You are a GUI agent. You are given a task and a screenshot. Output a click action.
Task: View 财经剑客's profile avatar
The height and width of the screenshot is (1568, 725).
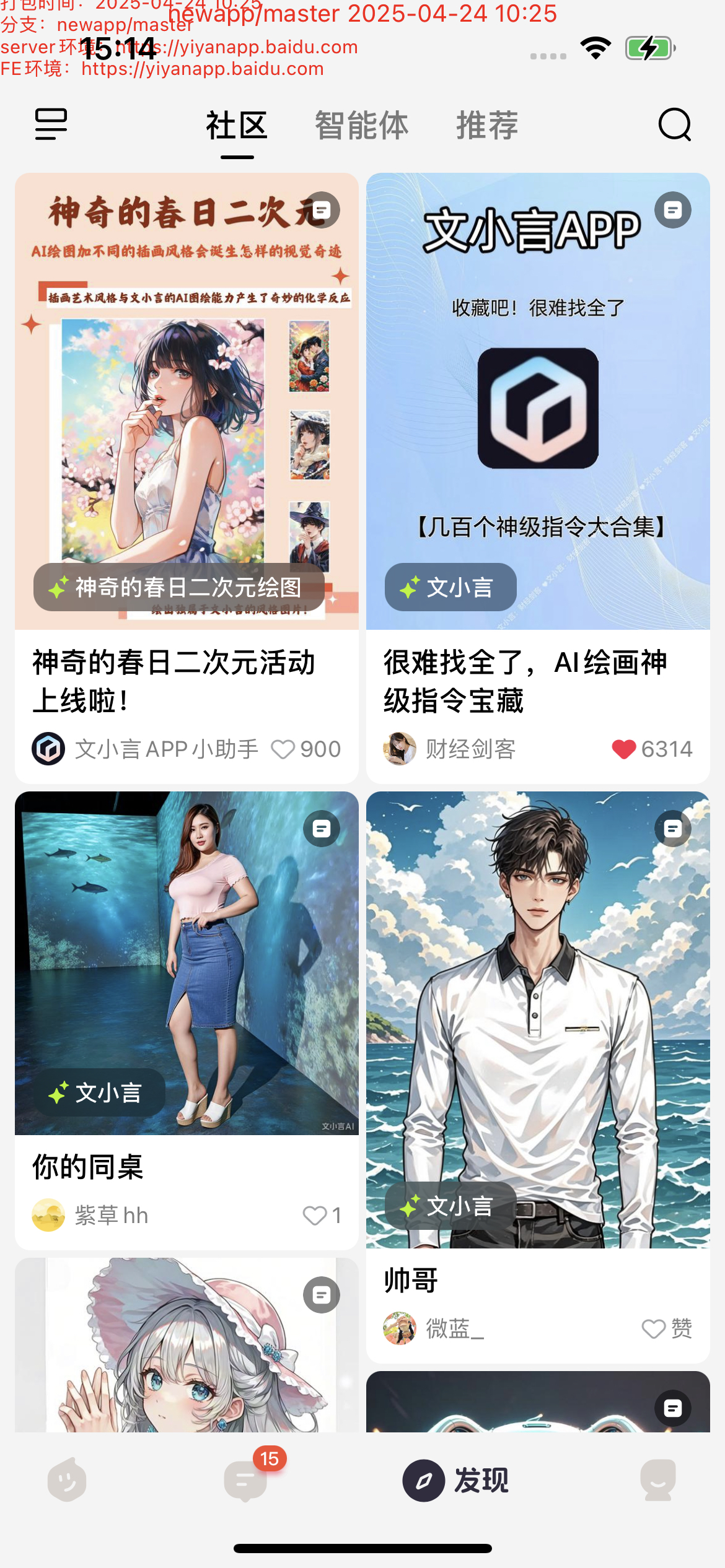(400, 749)
